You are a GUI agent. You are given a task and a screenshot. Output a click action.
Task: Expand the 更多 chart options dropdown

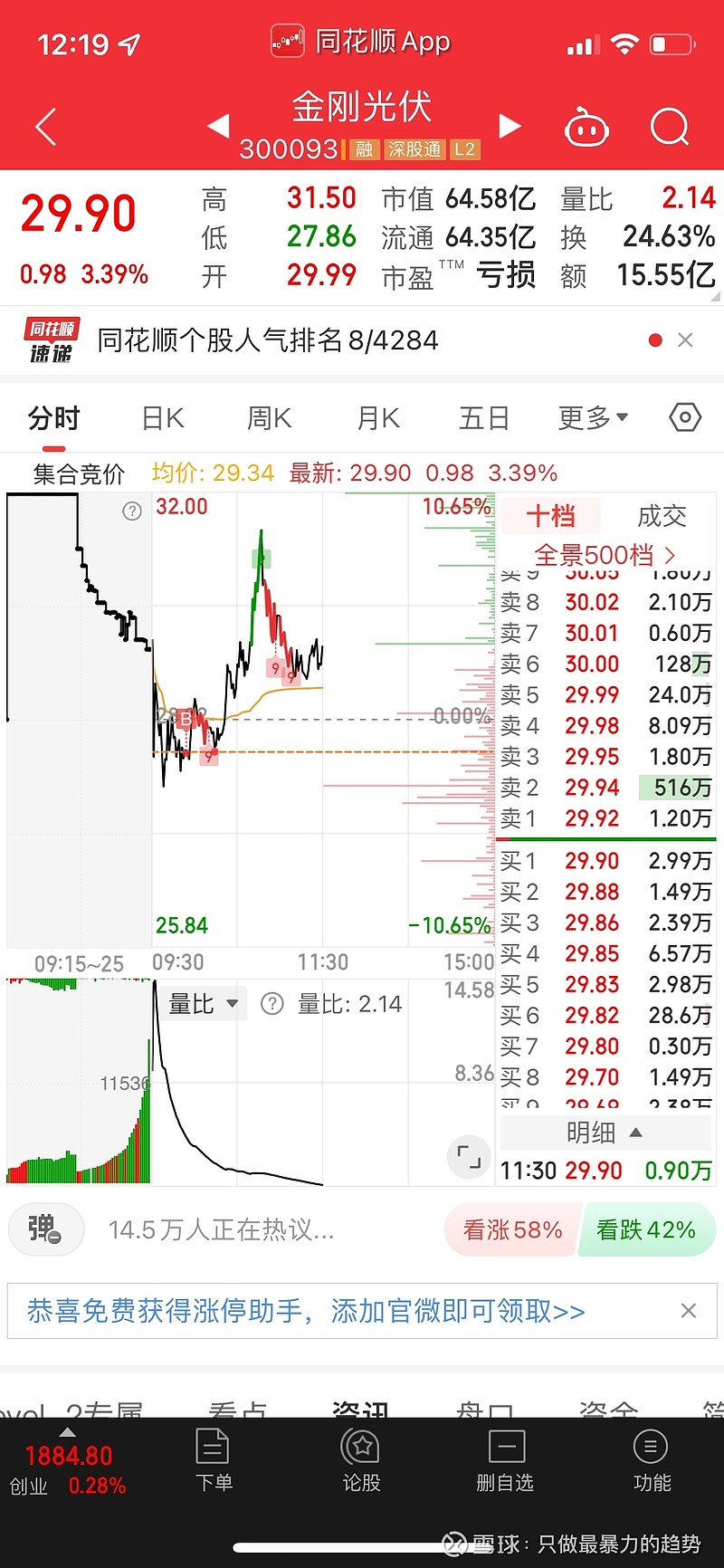tap(593, 418)
